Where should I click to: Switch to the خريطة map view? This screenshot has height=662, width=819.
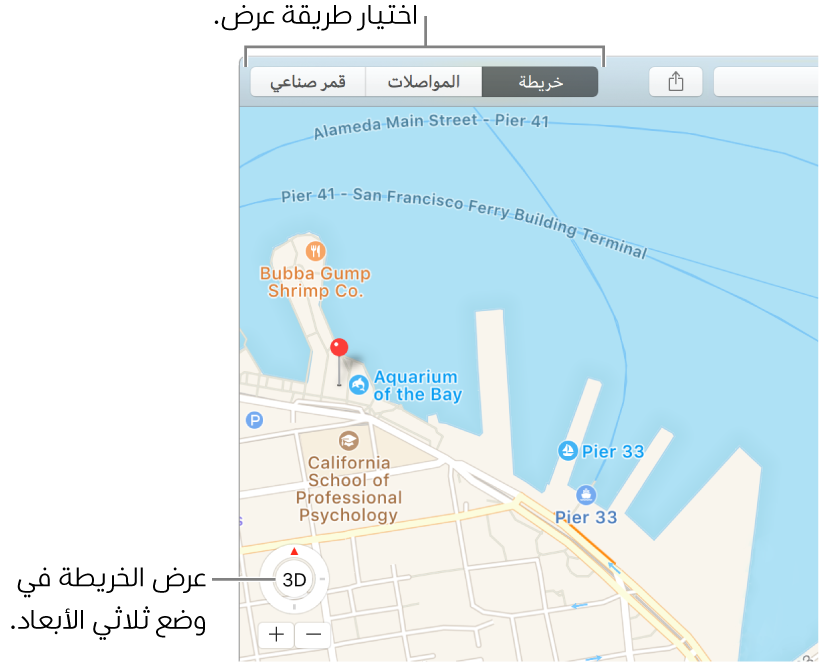[540, 82]
